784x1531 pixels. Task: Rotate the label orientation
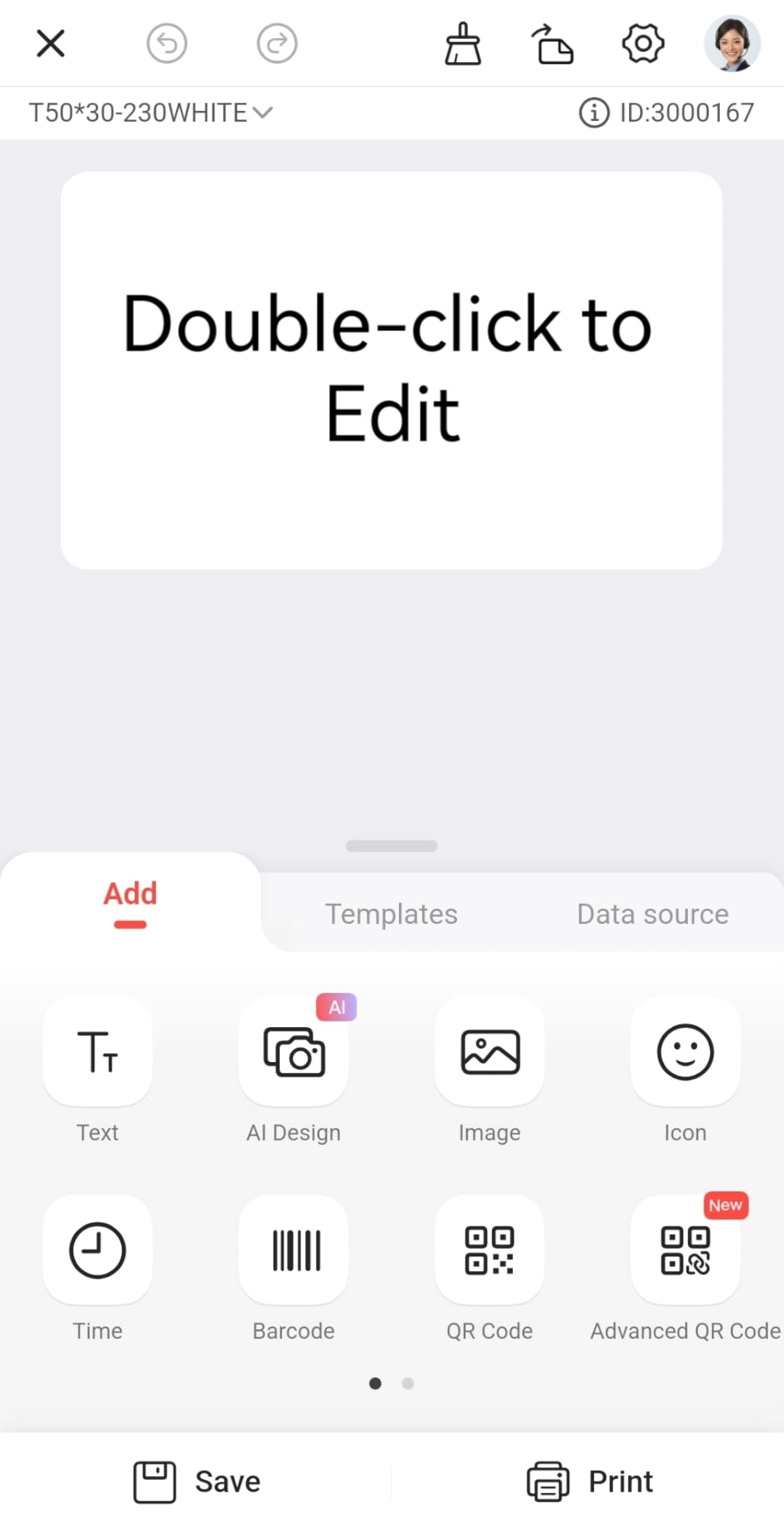pos(552,43)
